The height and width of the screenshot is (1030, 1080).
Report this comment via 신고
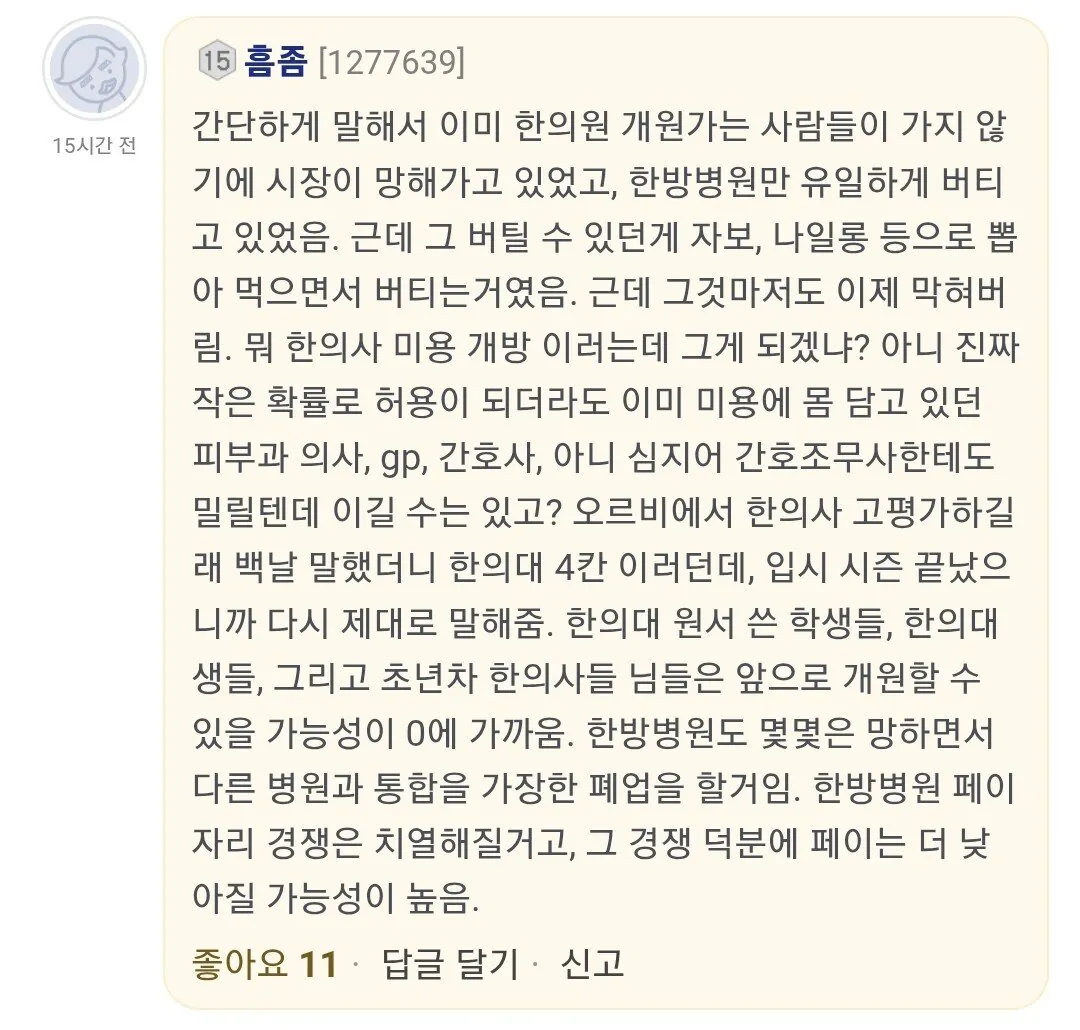tap(593, 963)
